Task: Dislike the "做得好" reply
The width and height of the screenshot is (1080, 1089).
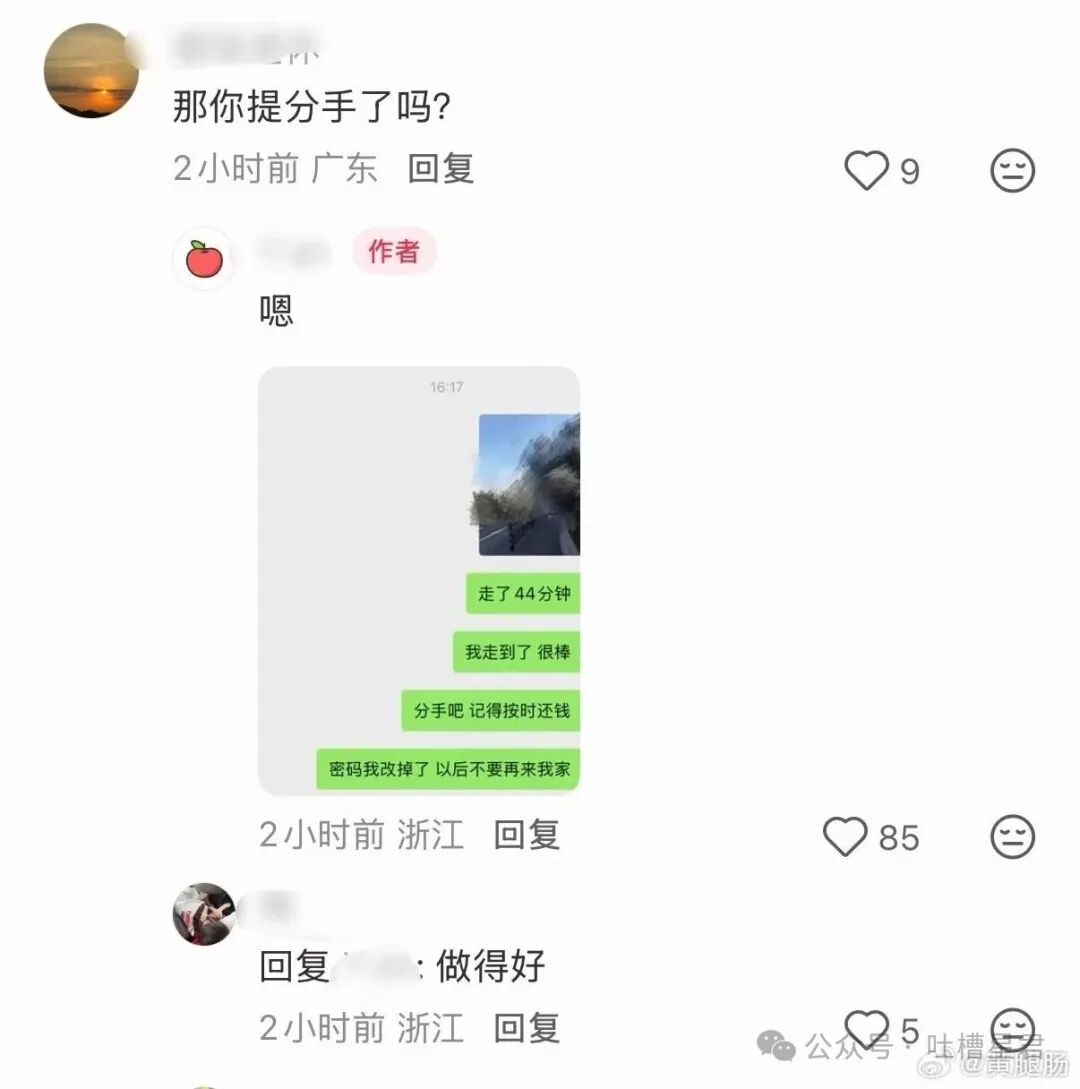Action: [x=1012, y=1028]
